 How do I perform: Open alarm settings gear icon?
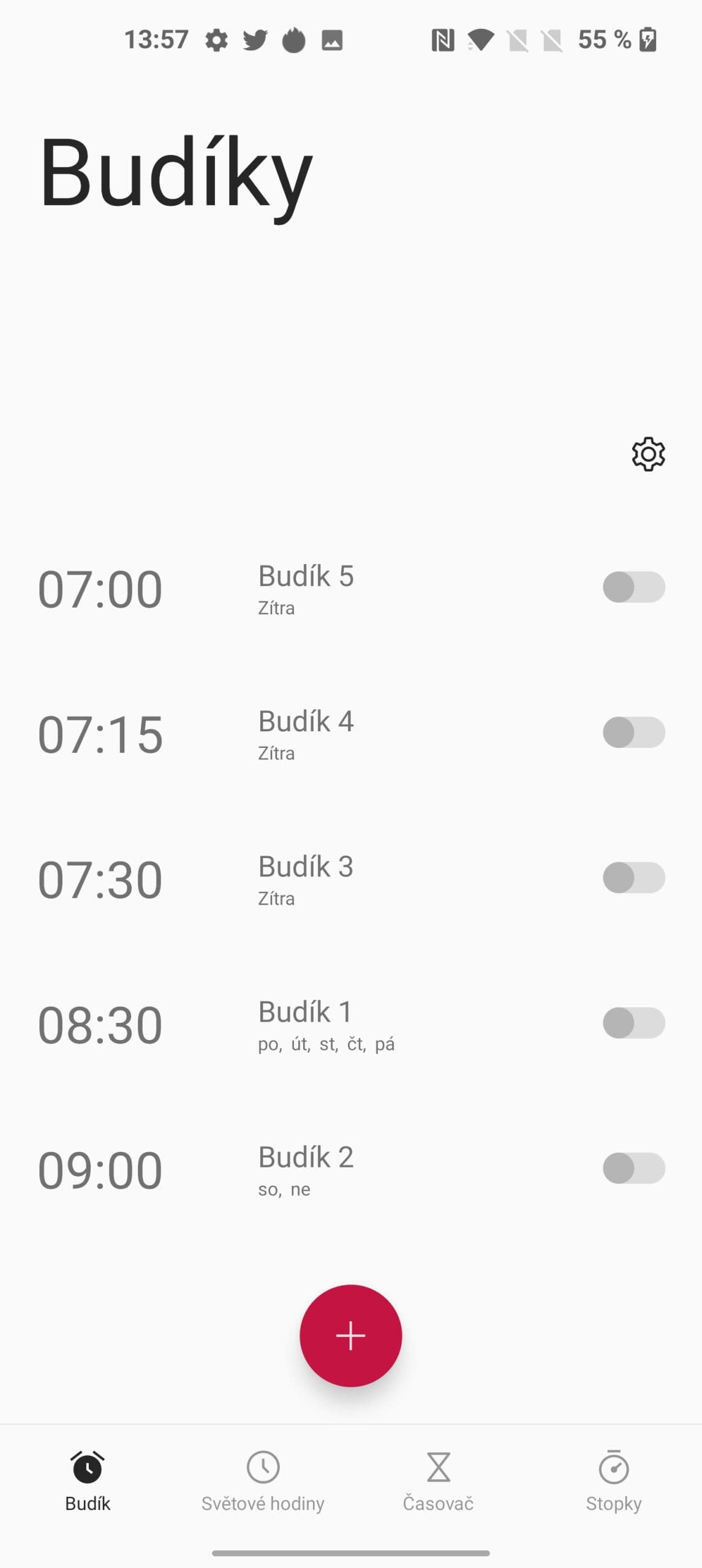click(648, 454)
